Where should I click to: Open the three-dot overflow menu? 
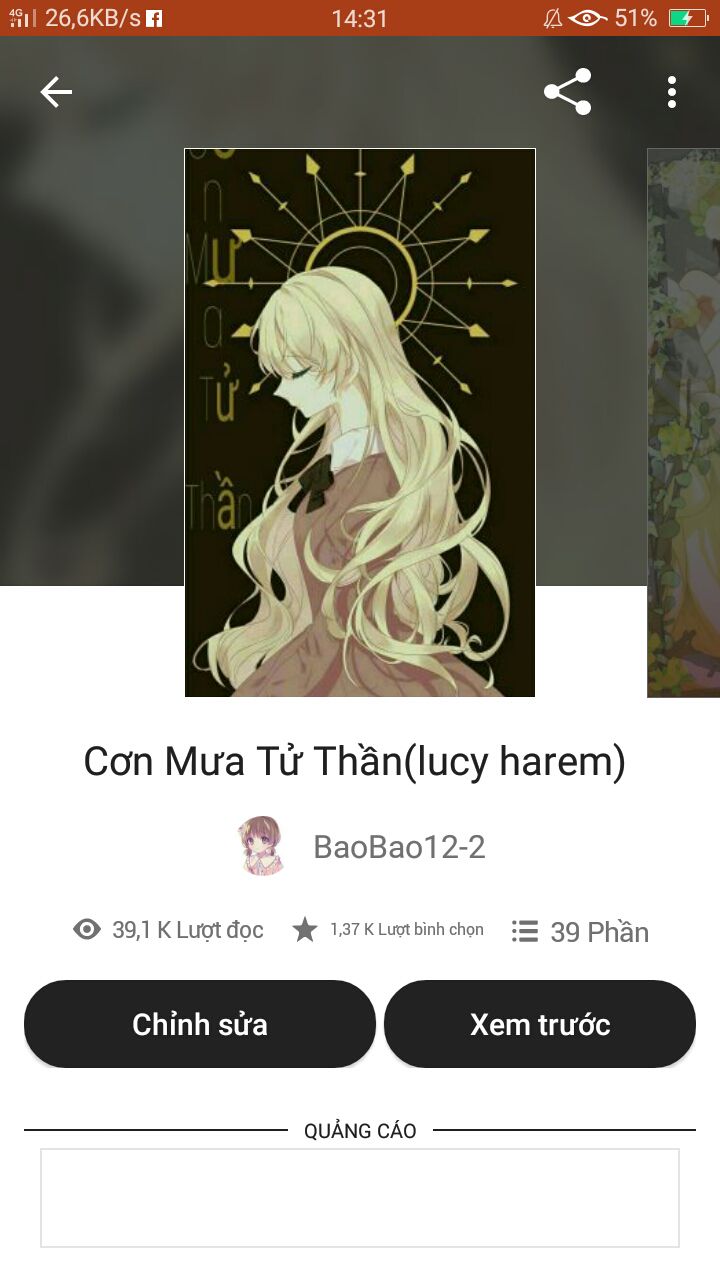point(672,93)
